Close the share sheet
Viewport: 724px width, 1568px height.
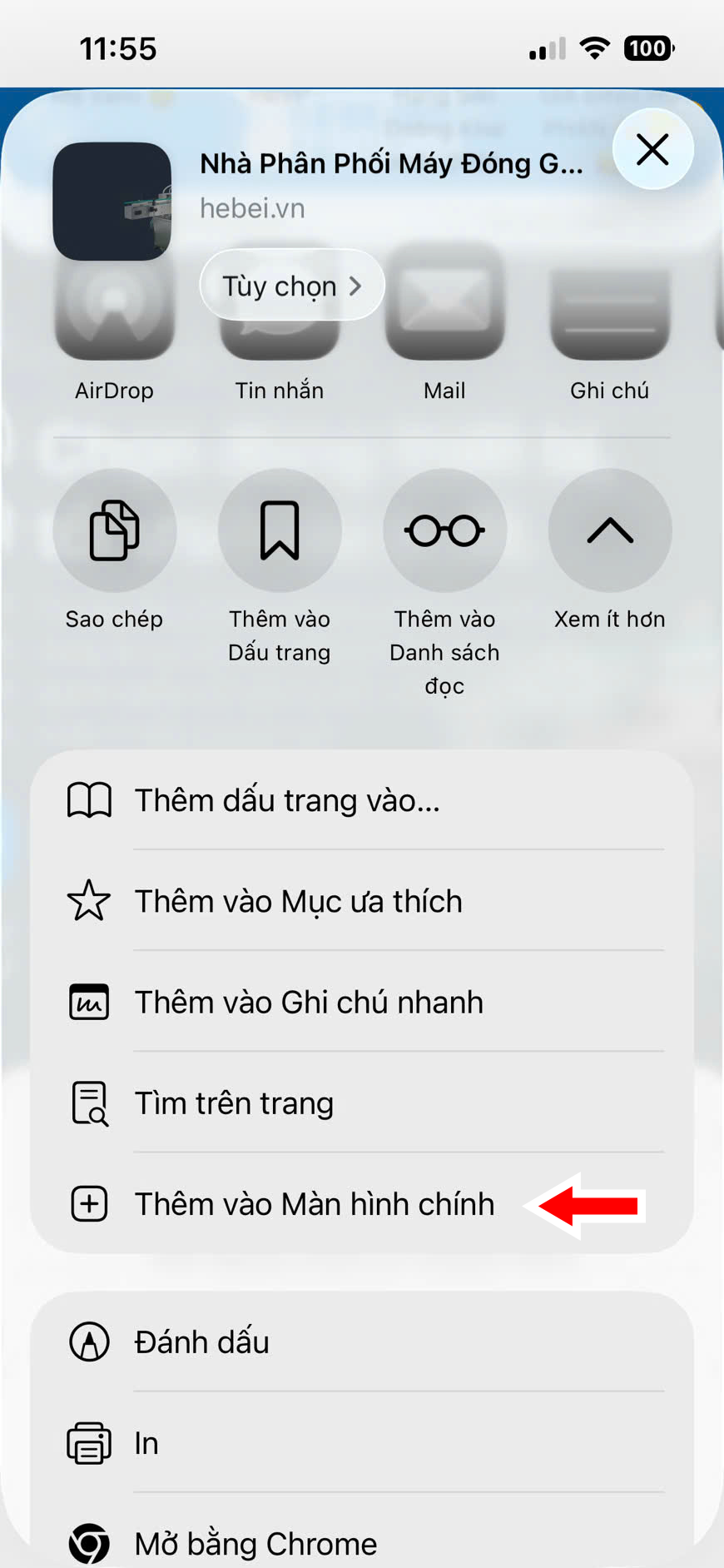(x=652, y=150)
